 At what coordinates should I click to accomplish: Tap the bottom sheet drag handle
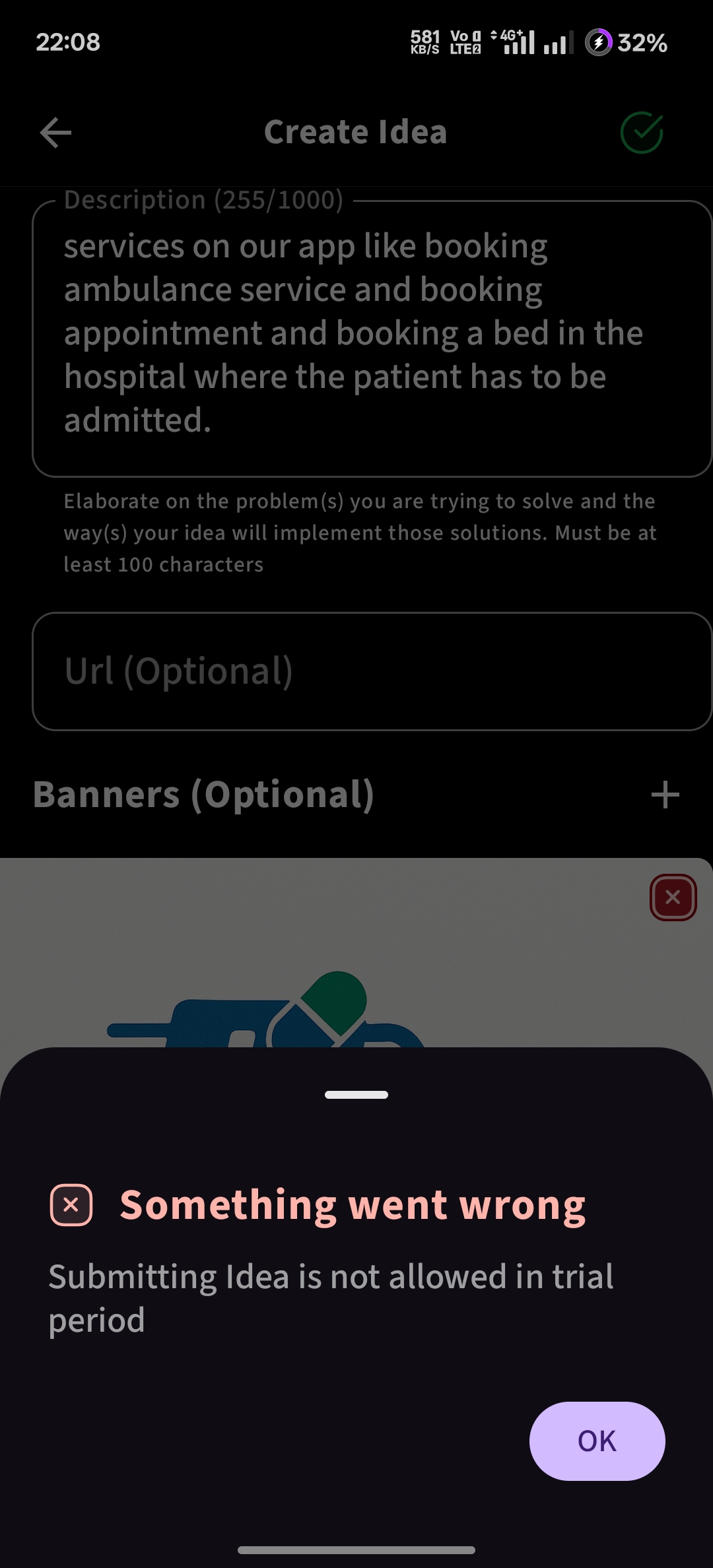tap(356, 1095)
